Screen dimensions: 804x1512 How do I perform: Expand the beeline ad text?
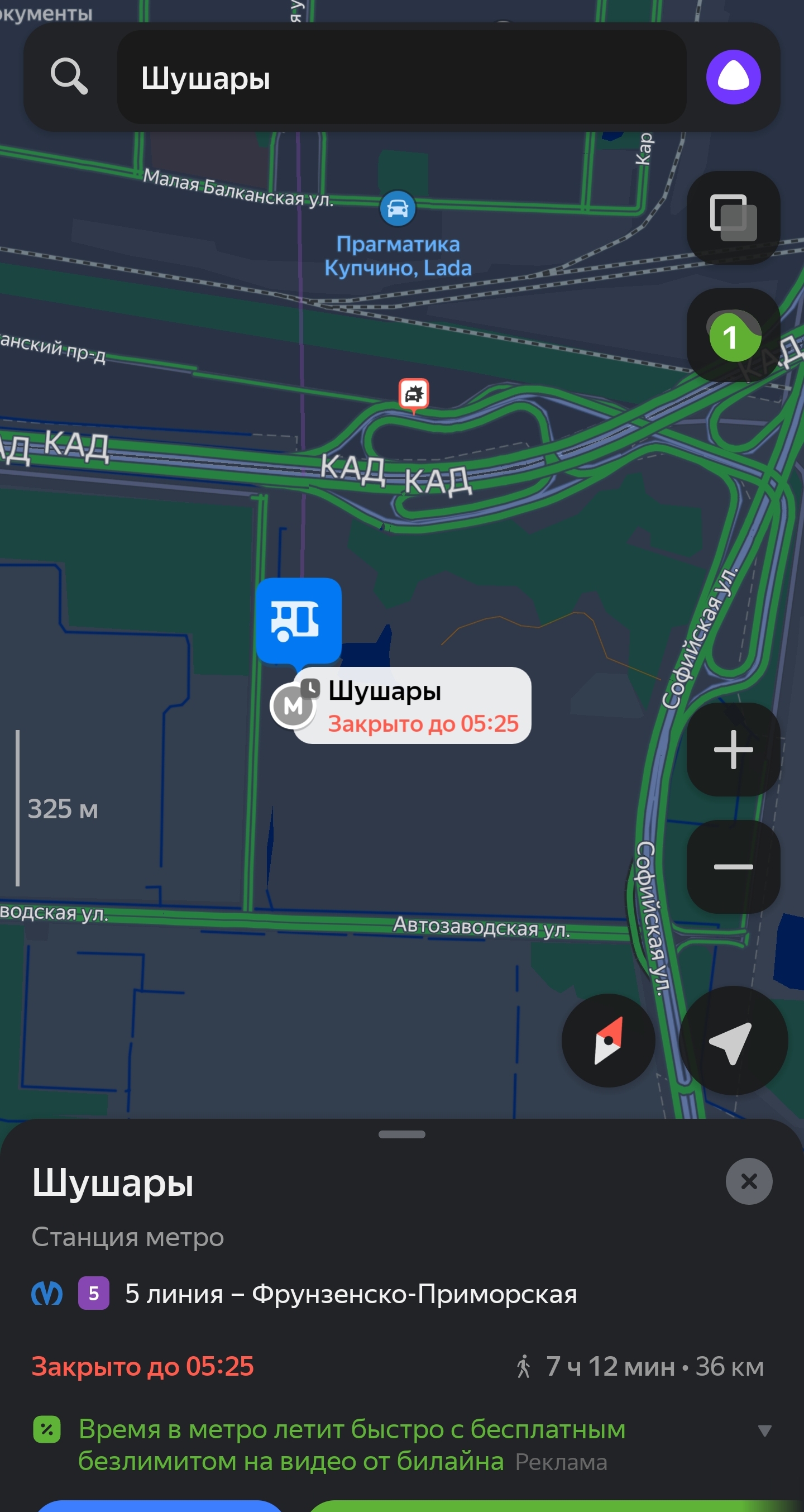click(764, 1430)
